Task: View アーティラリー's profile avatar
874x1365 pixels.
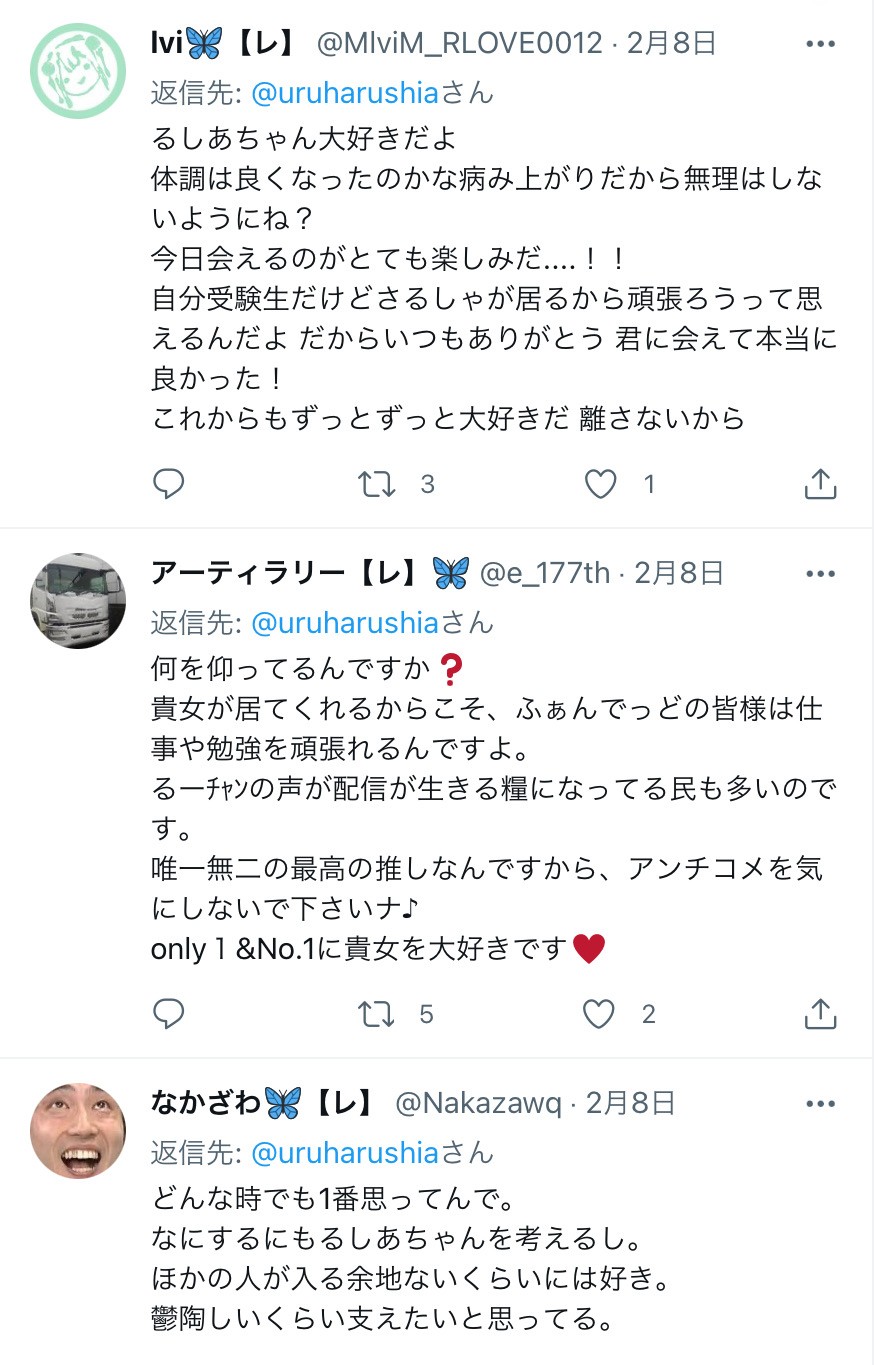Action: (x=78, y=601)
